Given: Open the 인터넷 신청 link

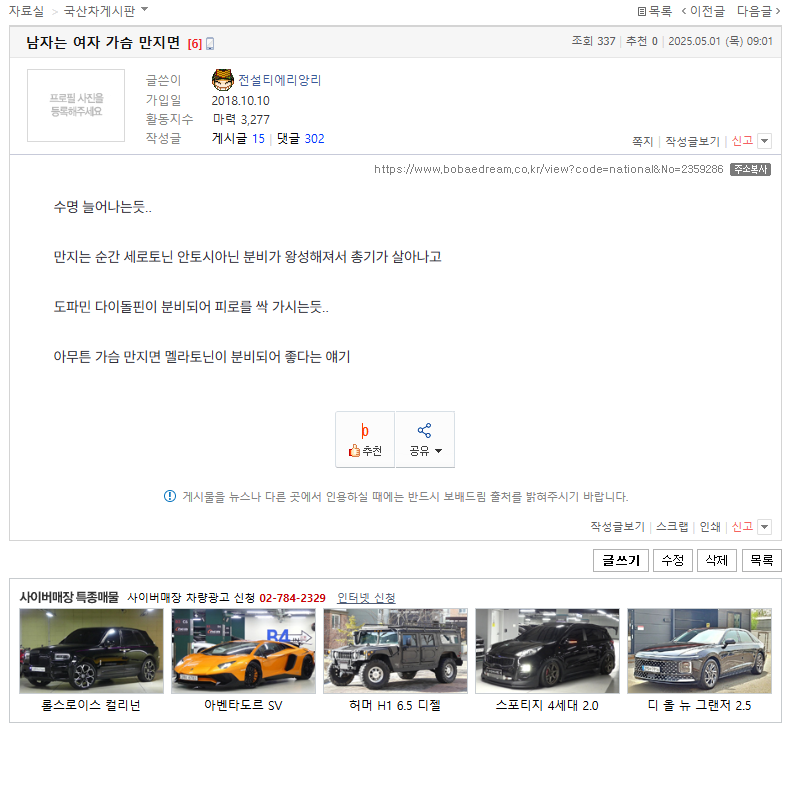Looking at the screenshot, I should [366, 597].
